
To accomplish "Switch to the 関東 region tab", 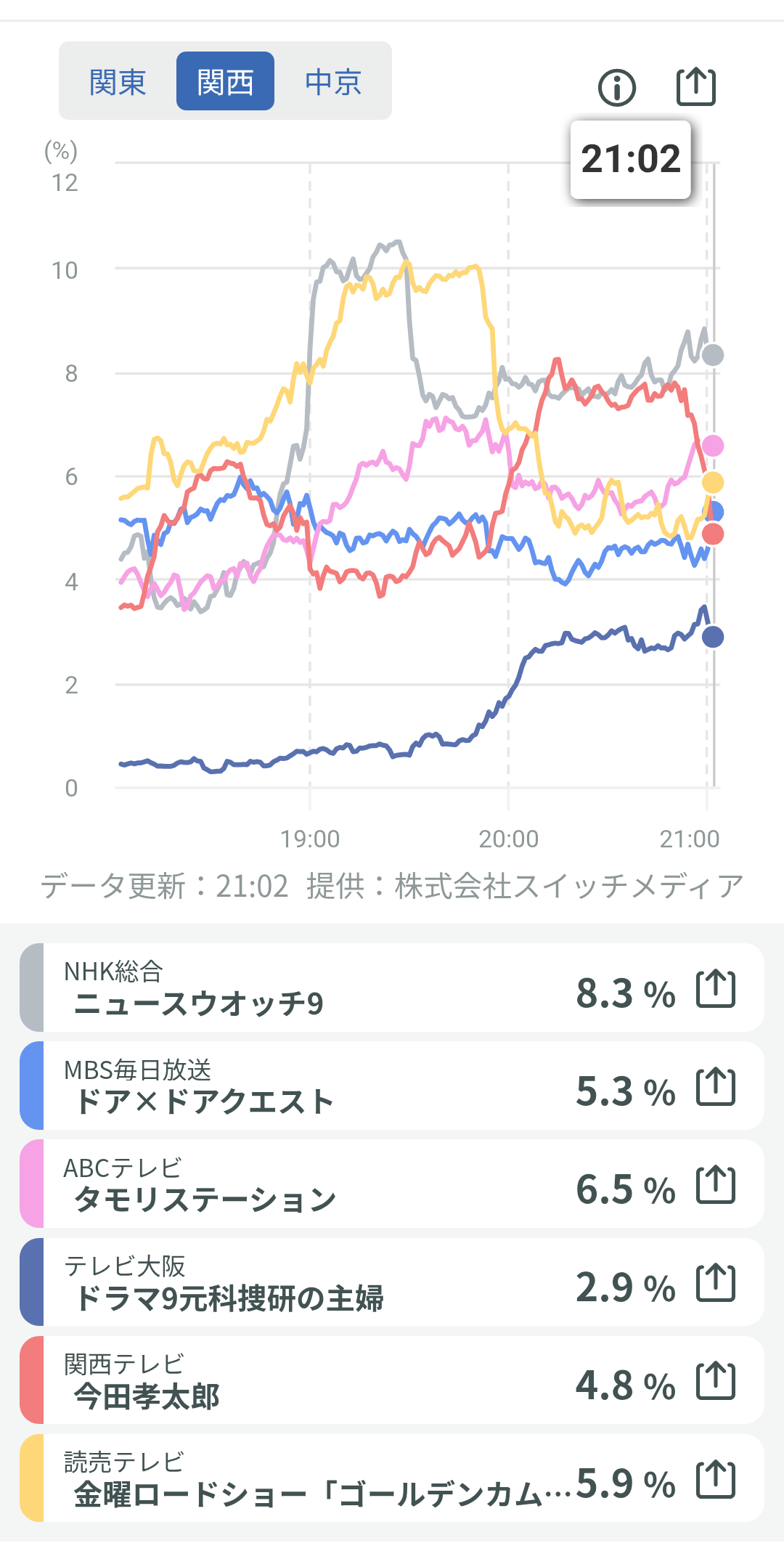I will (118, 81).
